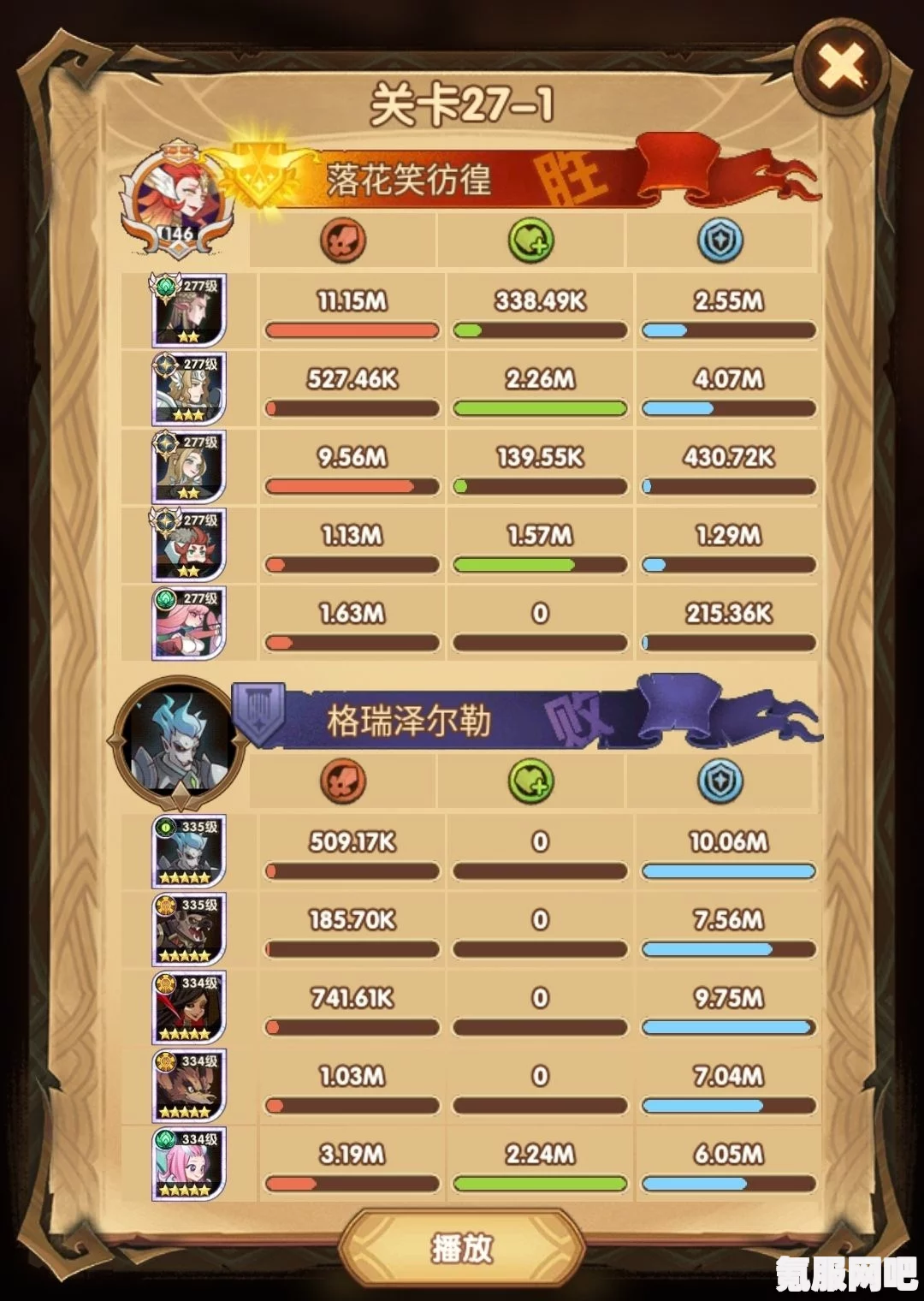The height and width of the screenshot is (1301, 924).
Task: View the level 334 hero with 3.19M damage
Action: (x=188, y=1164)
